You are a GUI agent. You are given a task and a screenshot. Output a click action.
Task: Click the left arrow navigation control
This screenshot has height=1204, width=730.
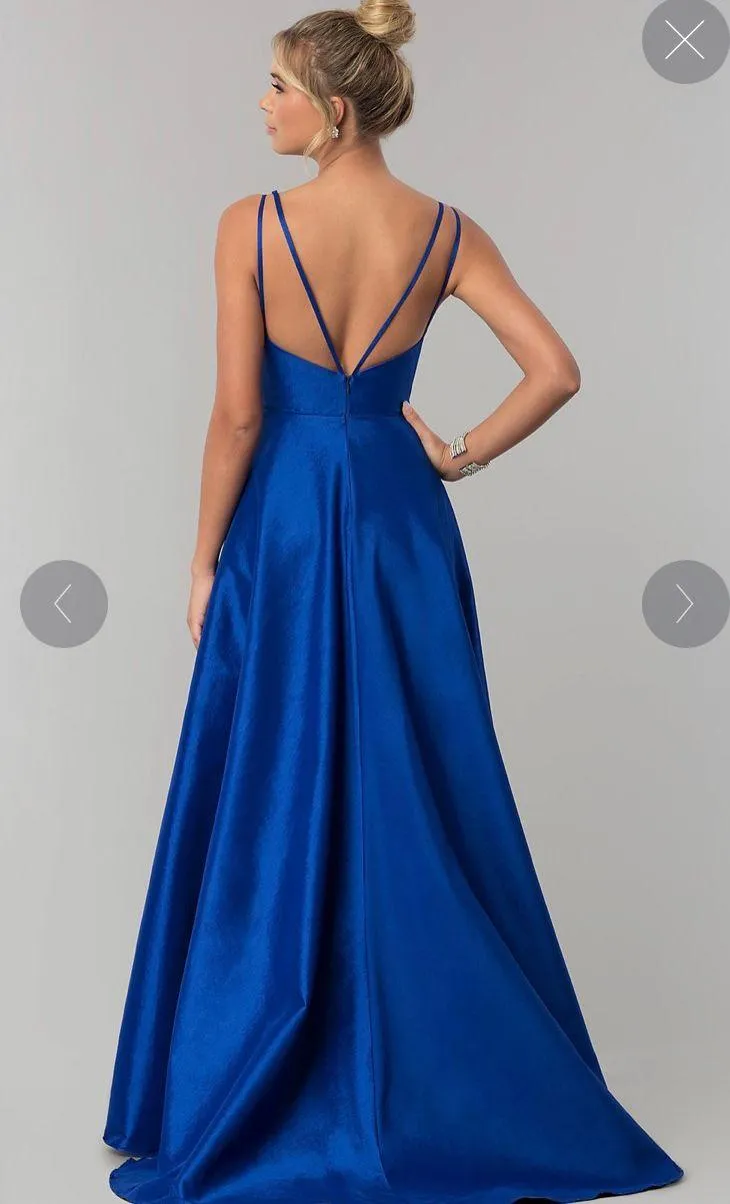point(60,600)
